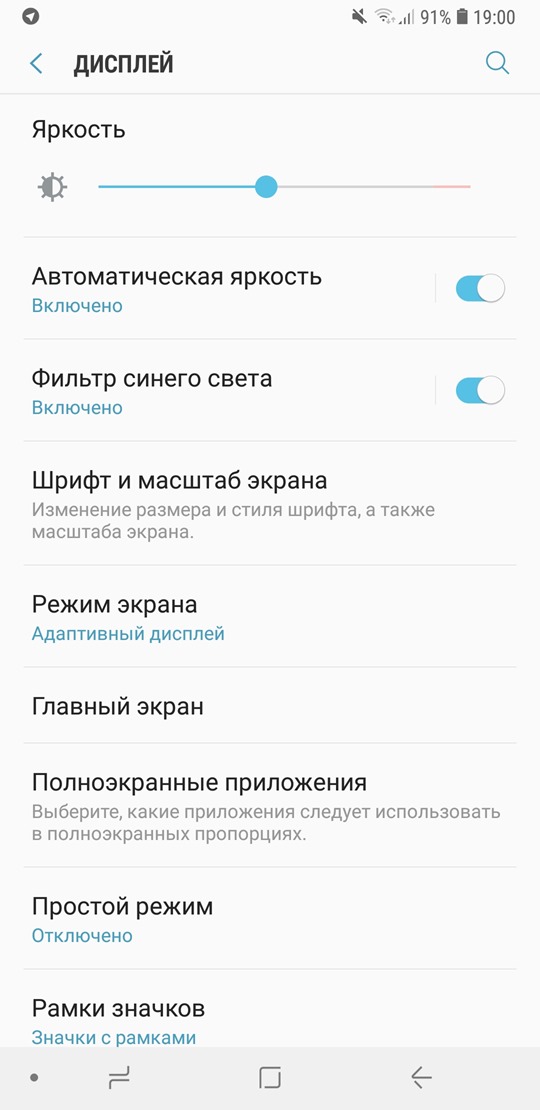Open the search magnifier icon
540x1110 pixels.
[x=497, y=64]
